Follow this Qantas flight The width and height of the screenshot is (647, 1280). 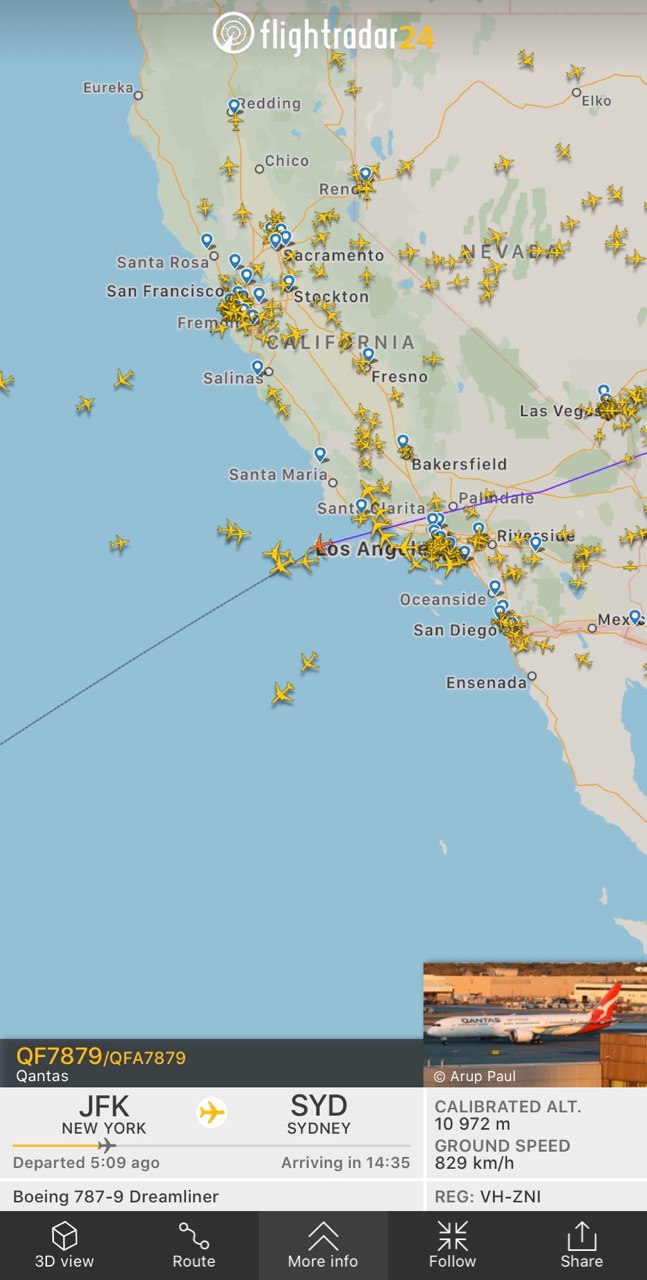(x=452, y=1245)
